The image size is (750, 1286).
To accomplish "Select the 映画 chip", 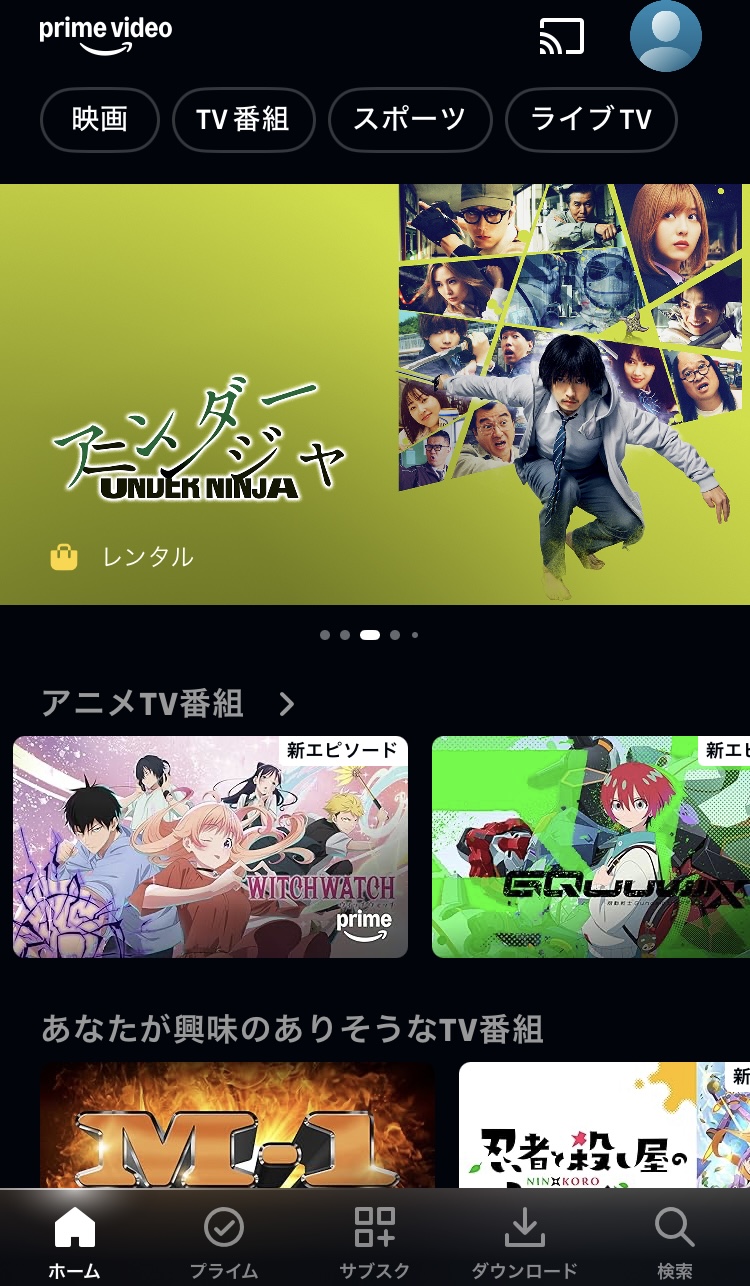I will [x=100, y=120].
